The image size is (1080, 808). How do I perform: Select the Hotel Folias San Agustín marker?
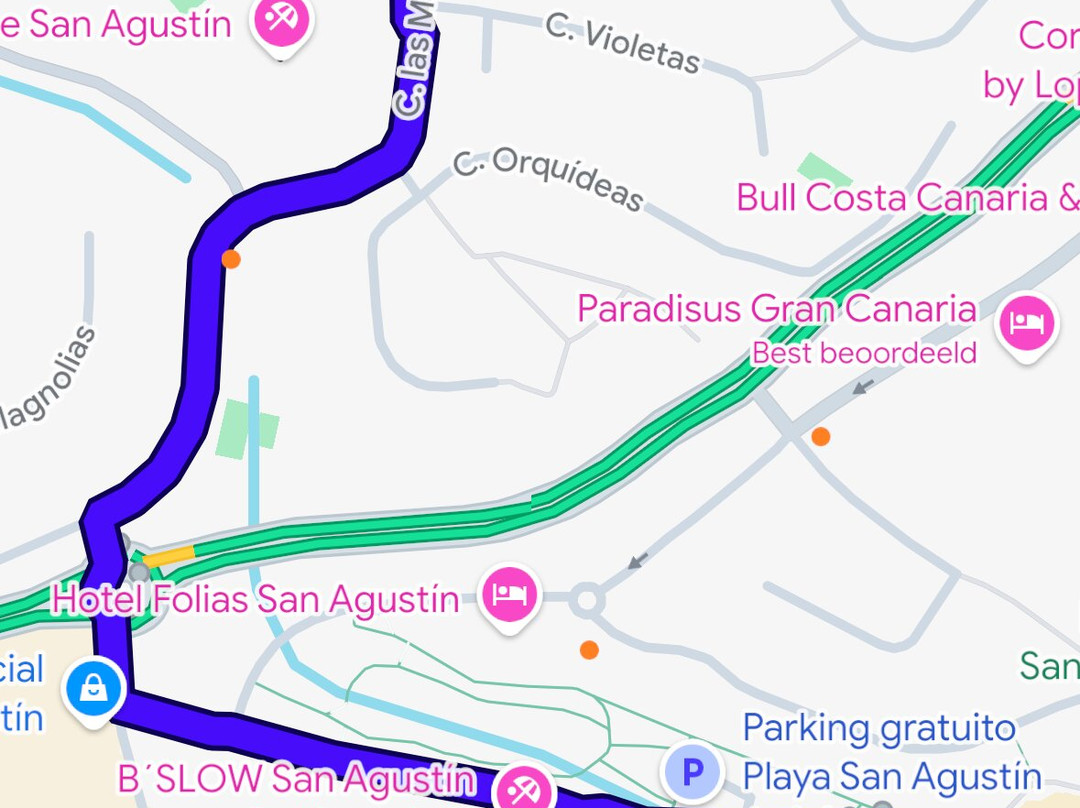511,597
